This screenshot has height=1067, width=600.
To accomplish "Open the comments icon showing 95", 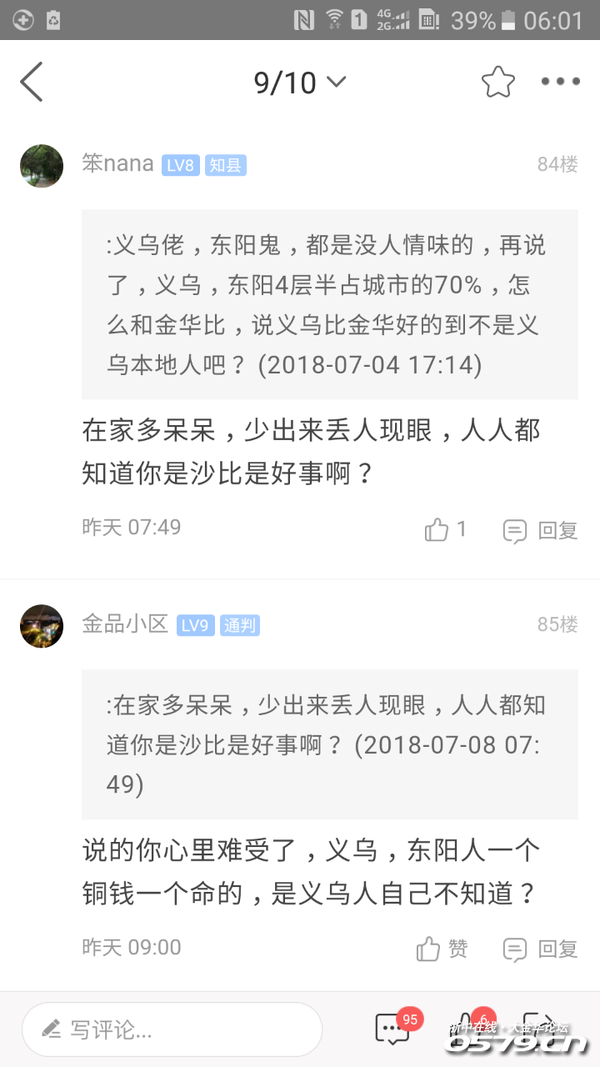I will pos(392,1029).
